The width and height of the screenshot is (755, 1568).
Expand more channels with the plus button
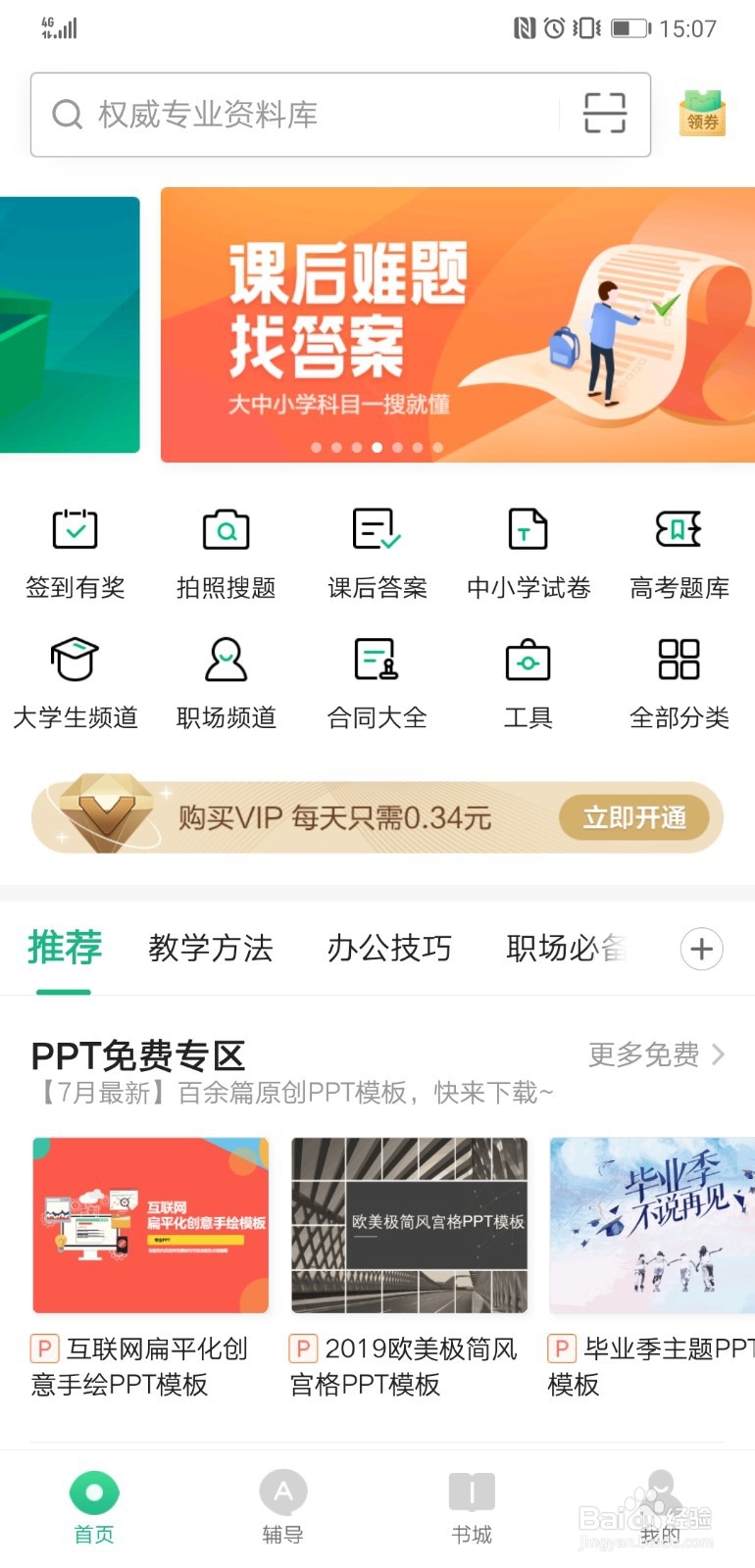click(x=701, y=949)
